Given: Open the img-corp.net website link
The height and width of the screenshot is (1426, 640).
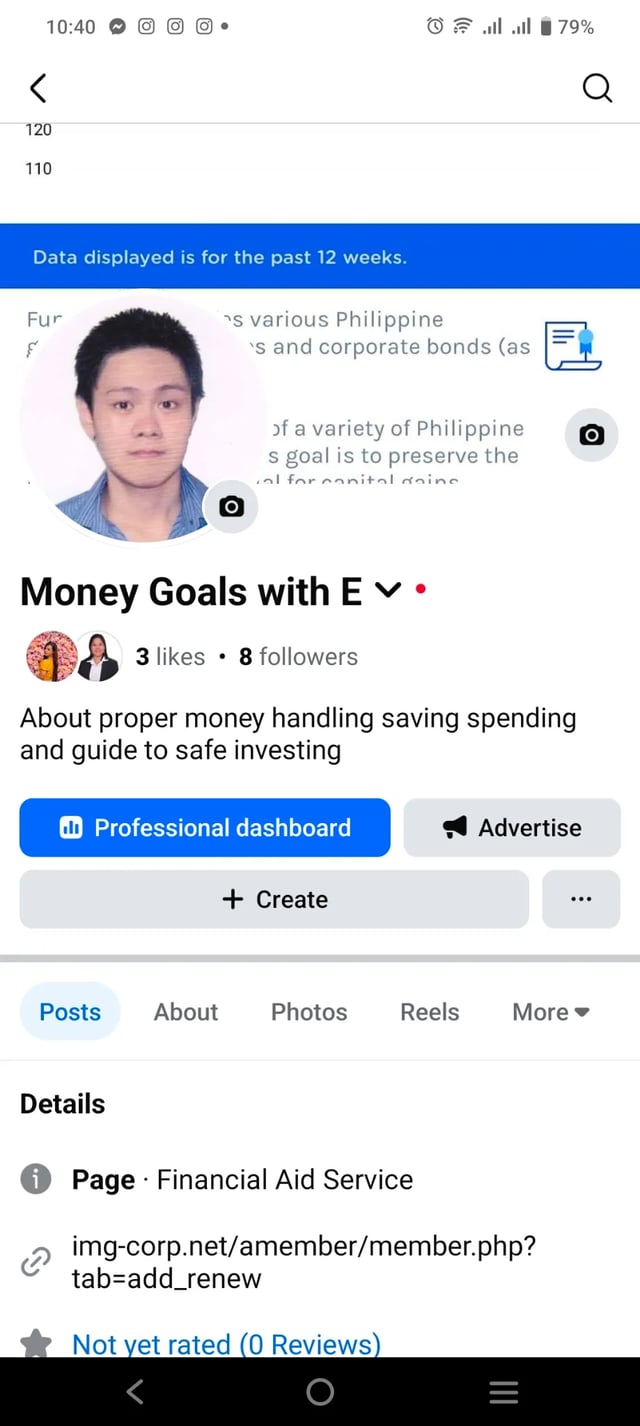Looking at the screenshot, I should 304,1261.
